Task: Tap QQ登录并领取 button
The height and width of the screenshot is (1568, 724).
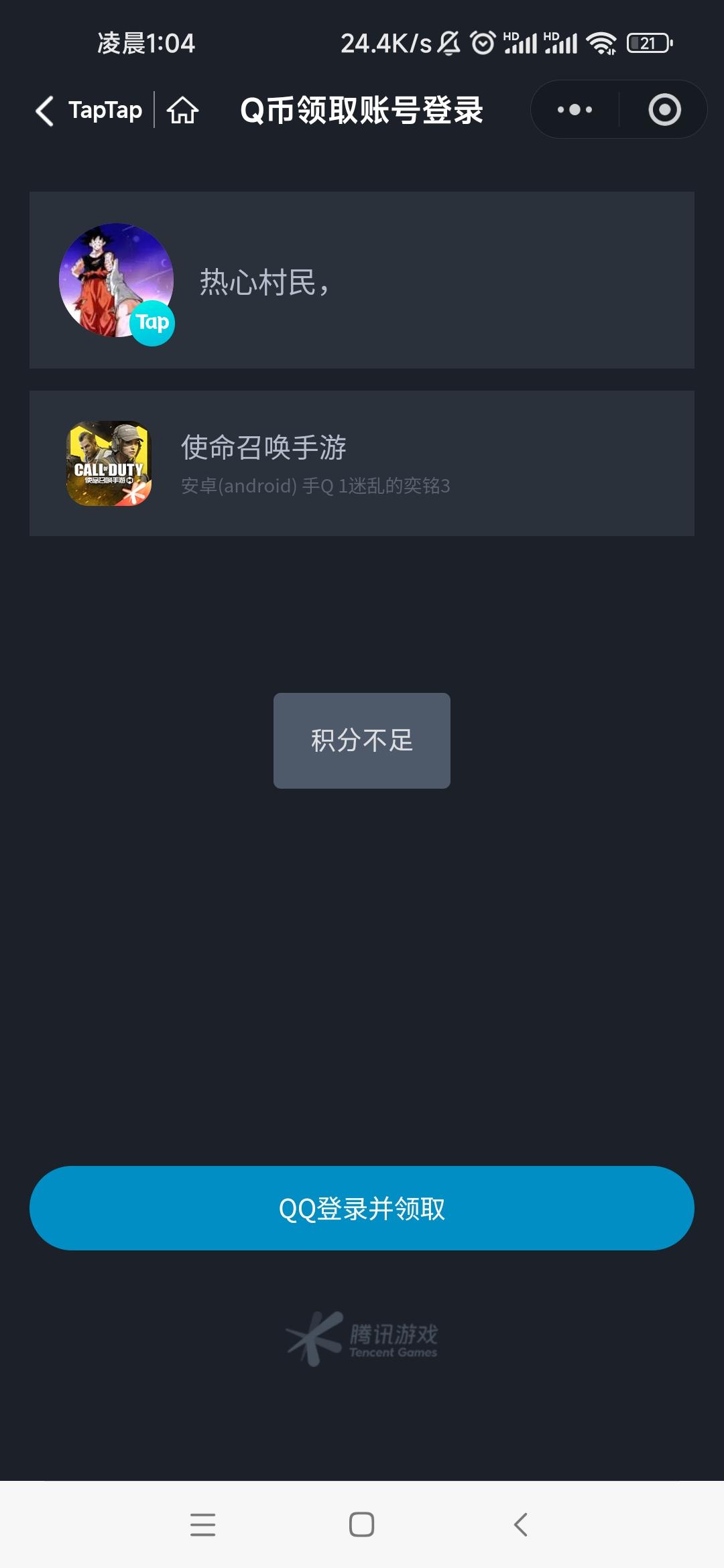Action: 362,1208
